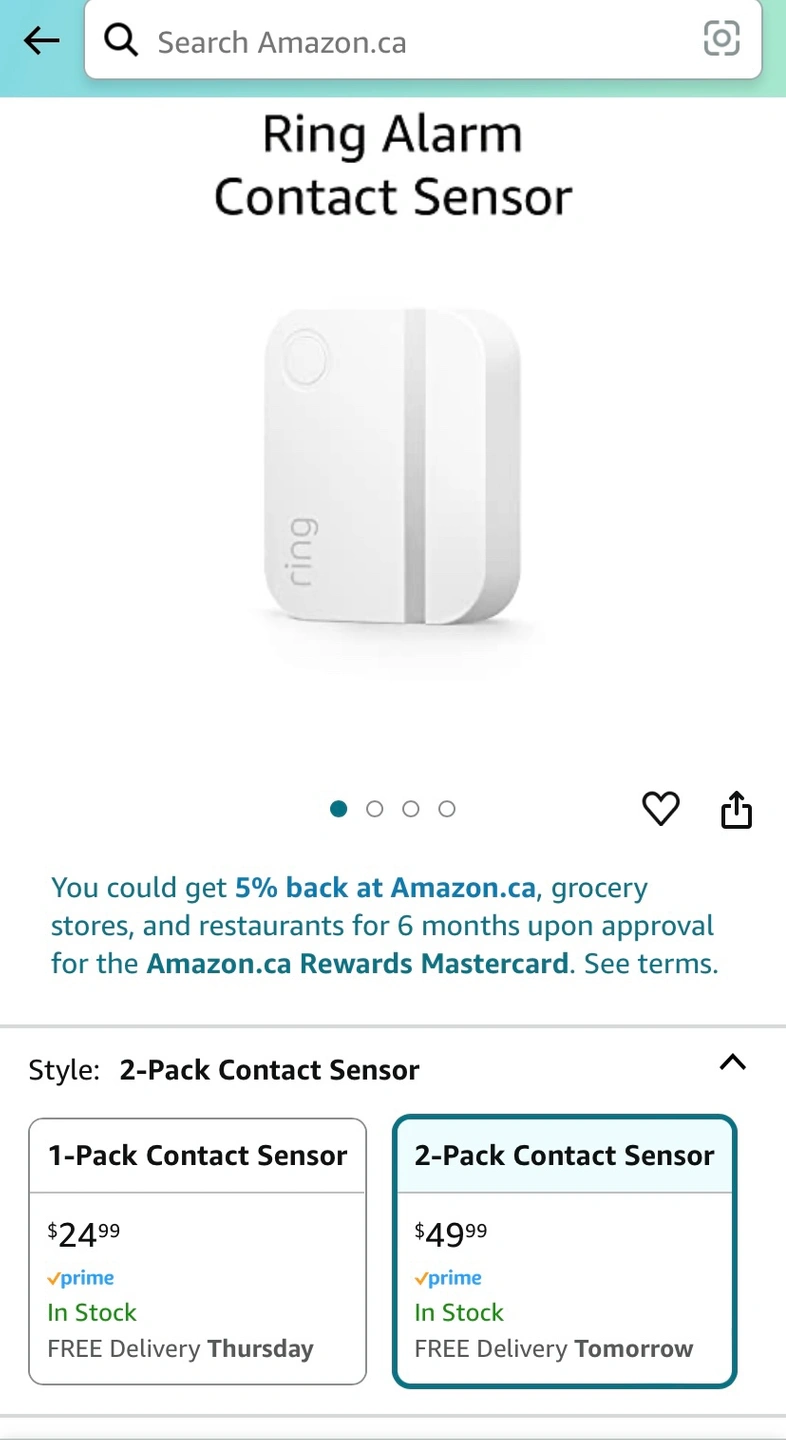Select the 2-Pack Contact Sensor option
Image resolution: width=786 pixels, height=1440 pixels.
(x=564, y=1250)
